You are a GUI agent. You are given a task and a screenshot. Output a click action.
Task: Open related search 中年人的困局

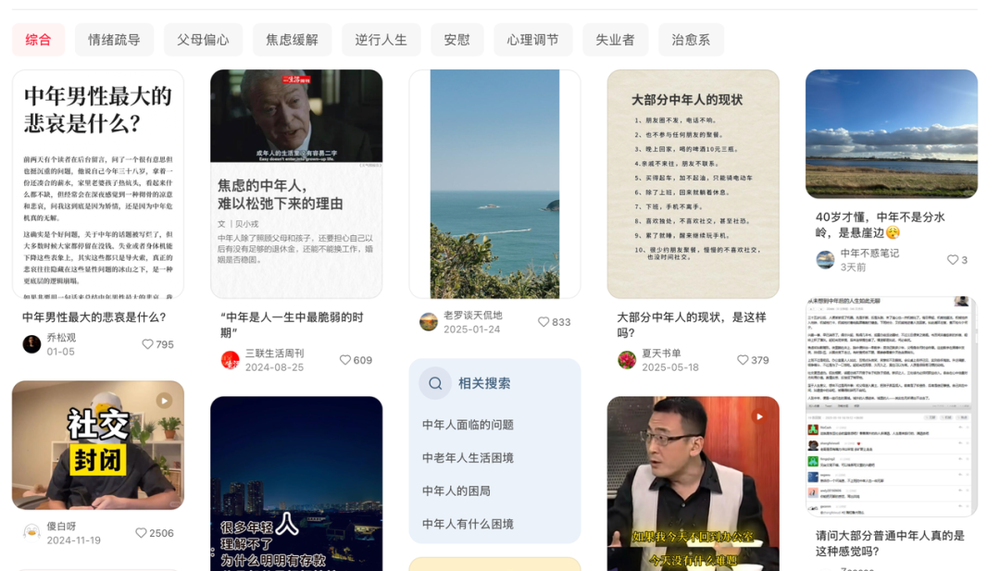(456, 491)
